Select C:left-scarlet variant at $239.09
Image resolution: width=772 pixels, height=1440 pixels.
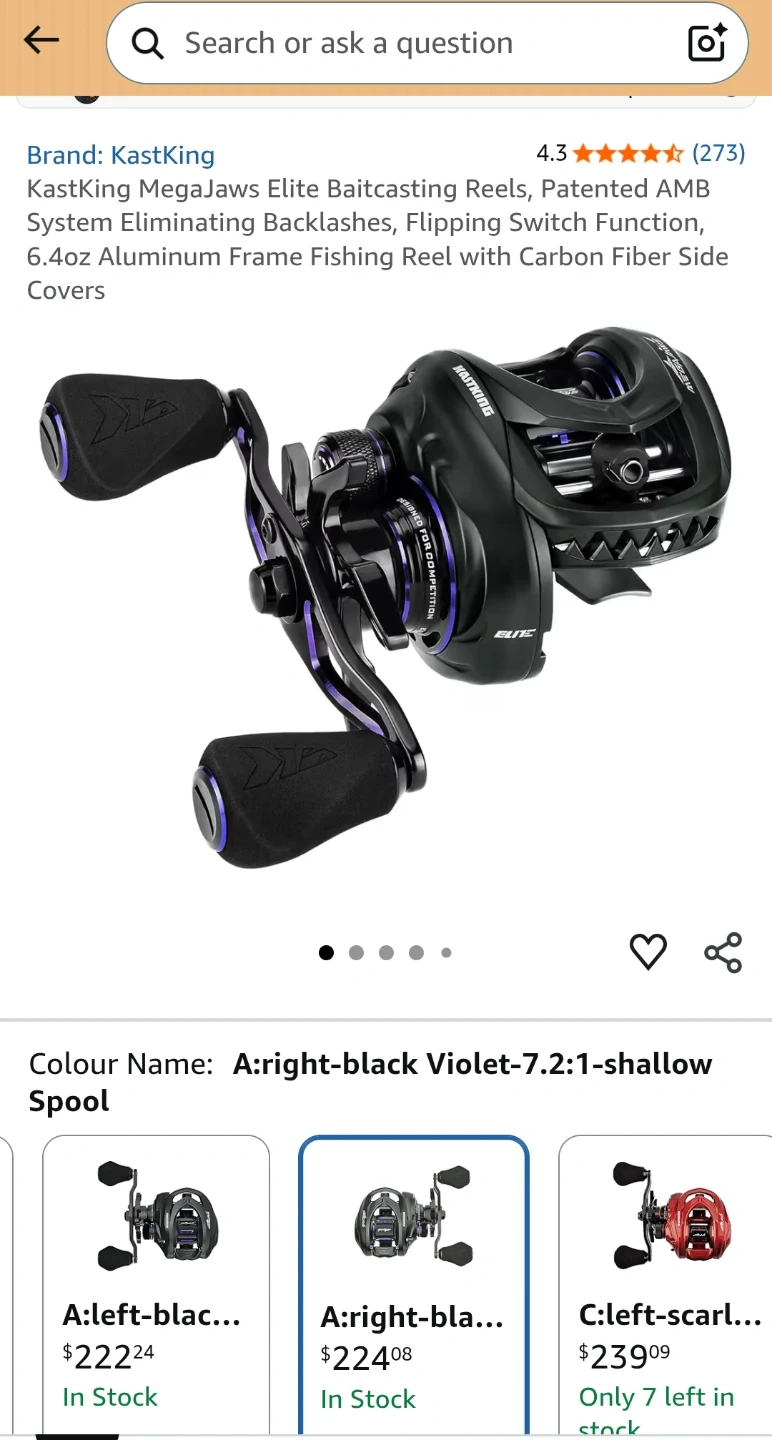tap(665, 1287)
